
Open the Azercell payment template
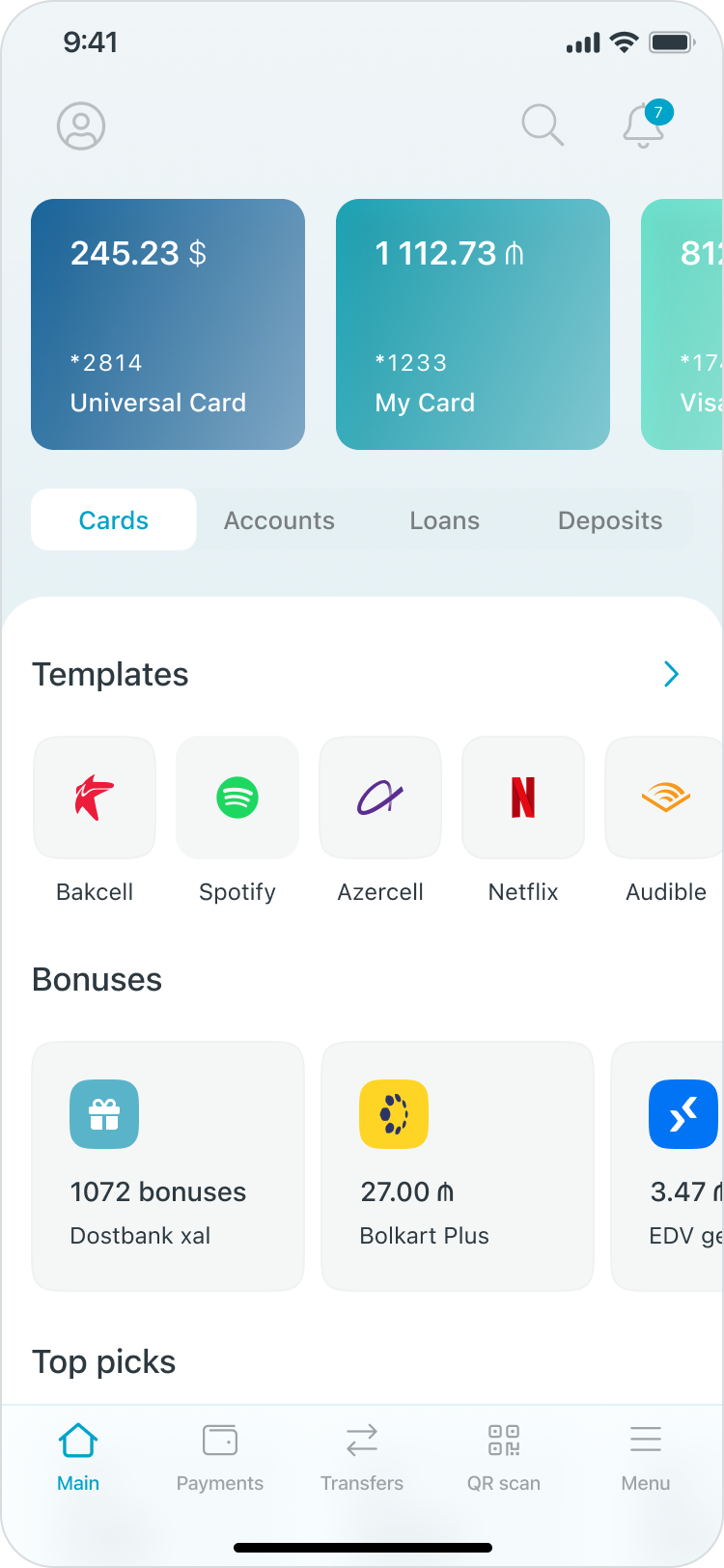[380, 798]
